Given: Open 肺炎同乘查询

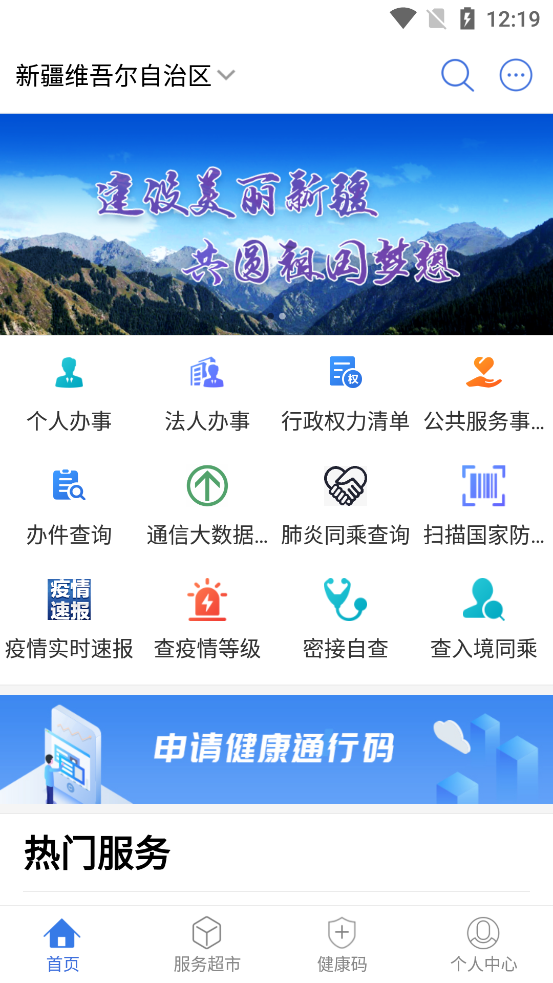Looking at the screenshot, I should pos(345,507).
